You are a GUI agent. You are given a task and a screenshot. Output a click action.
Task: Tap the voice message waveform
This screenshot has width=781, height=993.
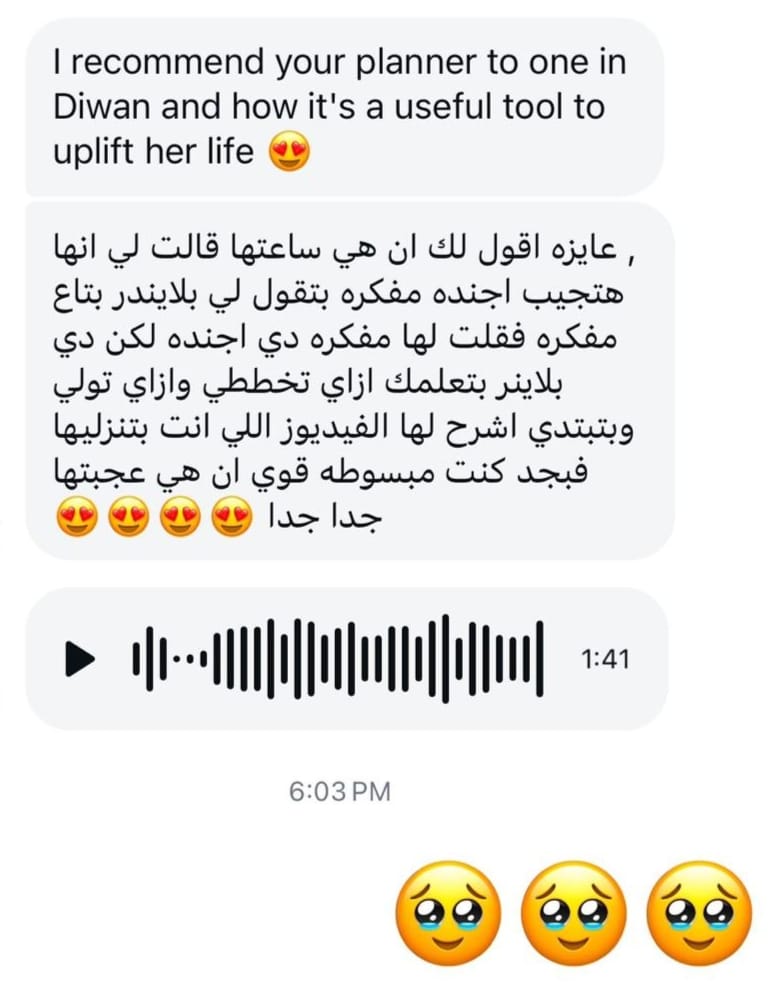coord(338,658)
